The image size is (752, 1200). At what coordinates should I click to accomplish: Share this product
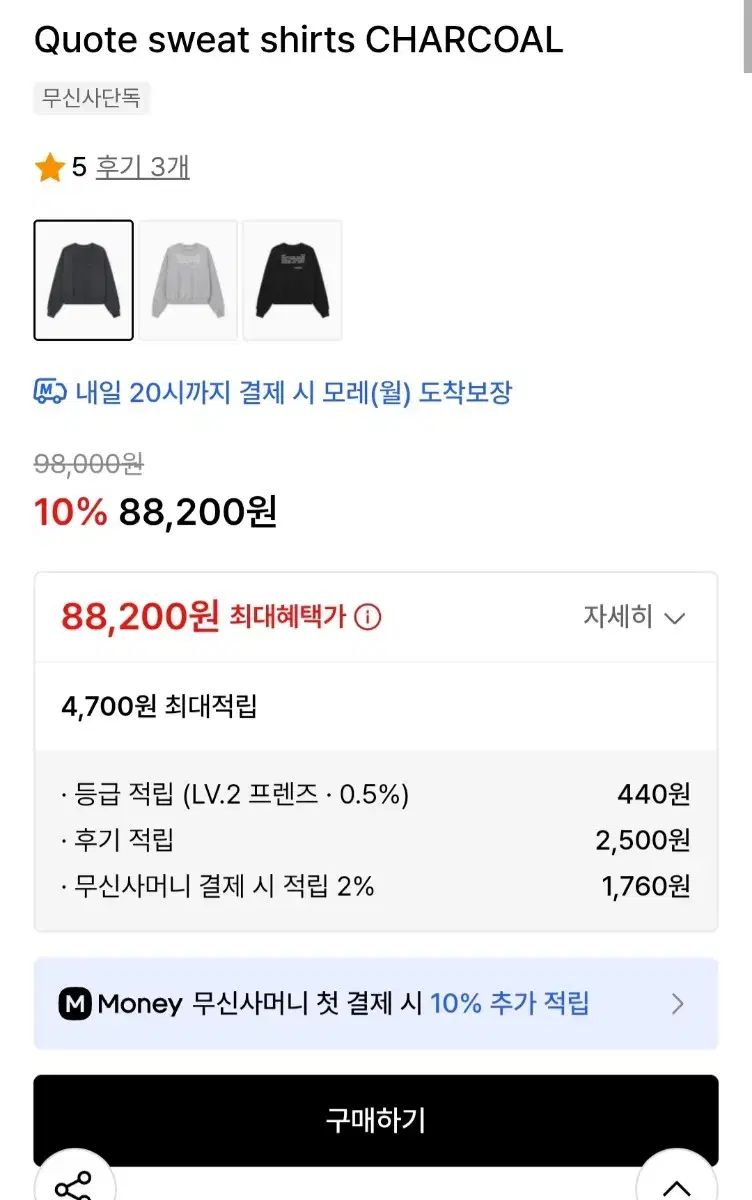pyautogui.click(x=74, y=1183)
